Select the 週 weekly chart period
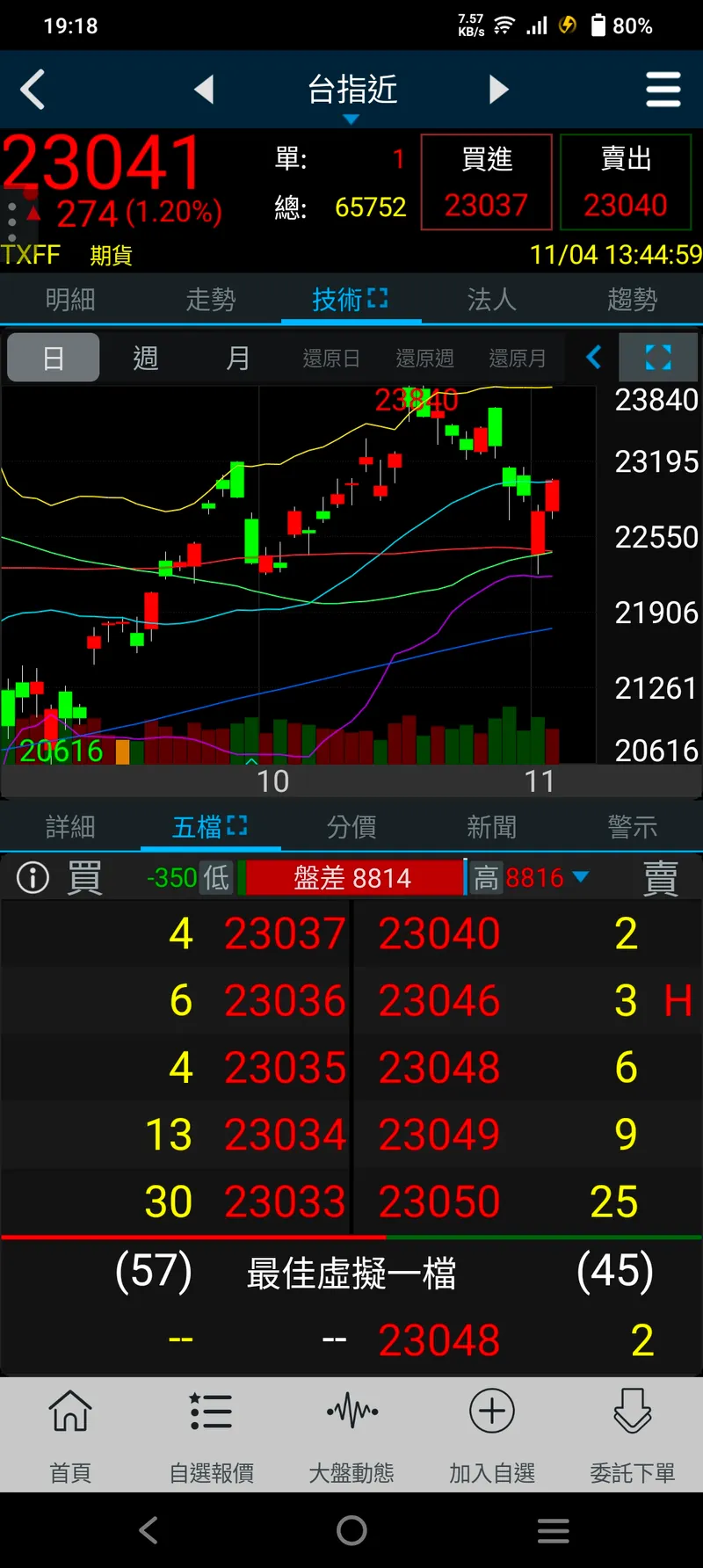Image resolution: width=703 pixels, height=1568 pixels. [146, 359]
